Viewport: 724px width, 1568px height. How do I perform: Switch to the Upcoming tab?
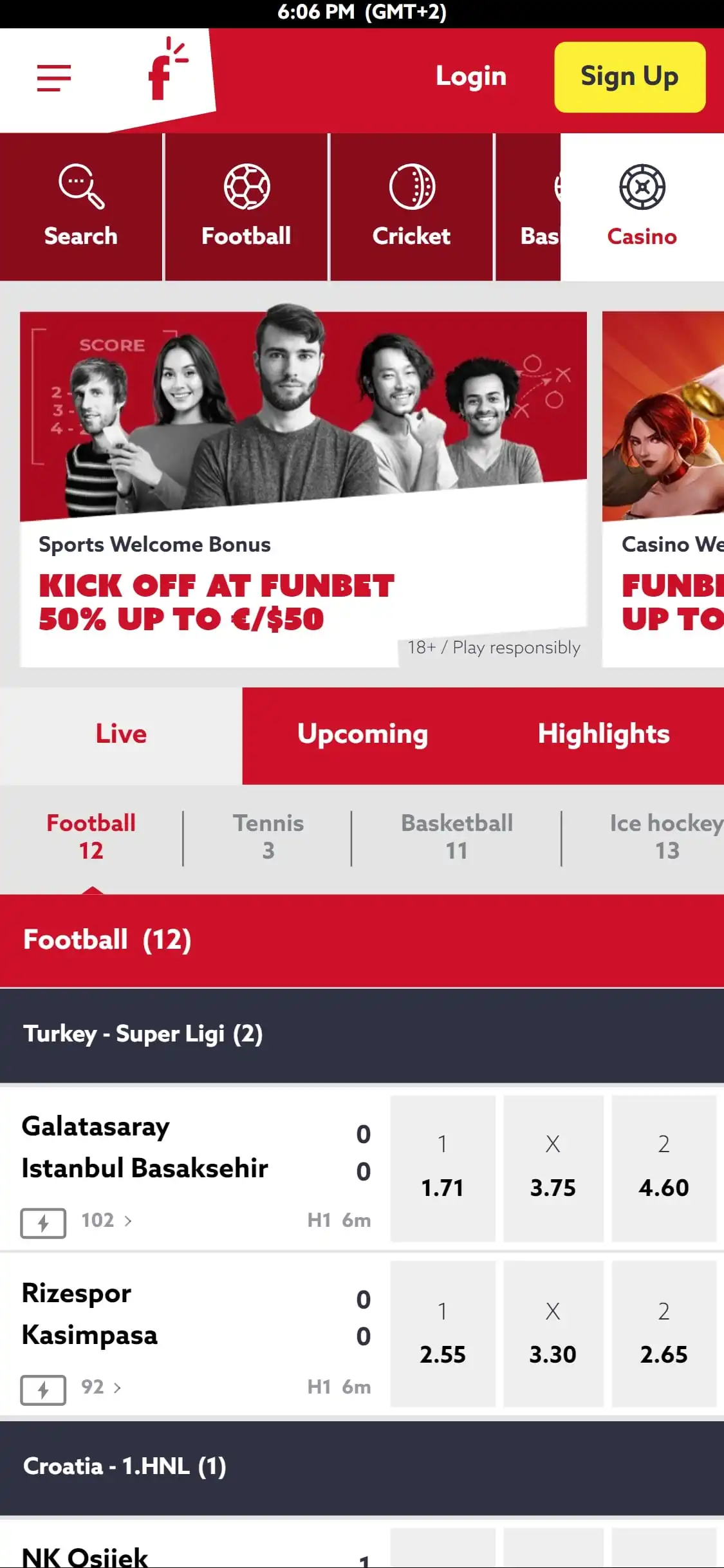pos(362,735)
